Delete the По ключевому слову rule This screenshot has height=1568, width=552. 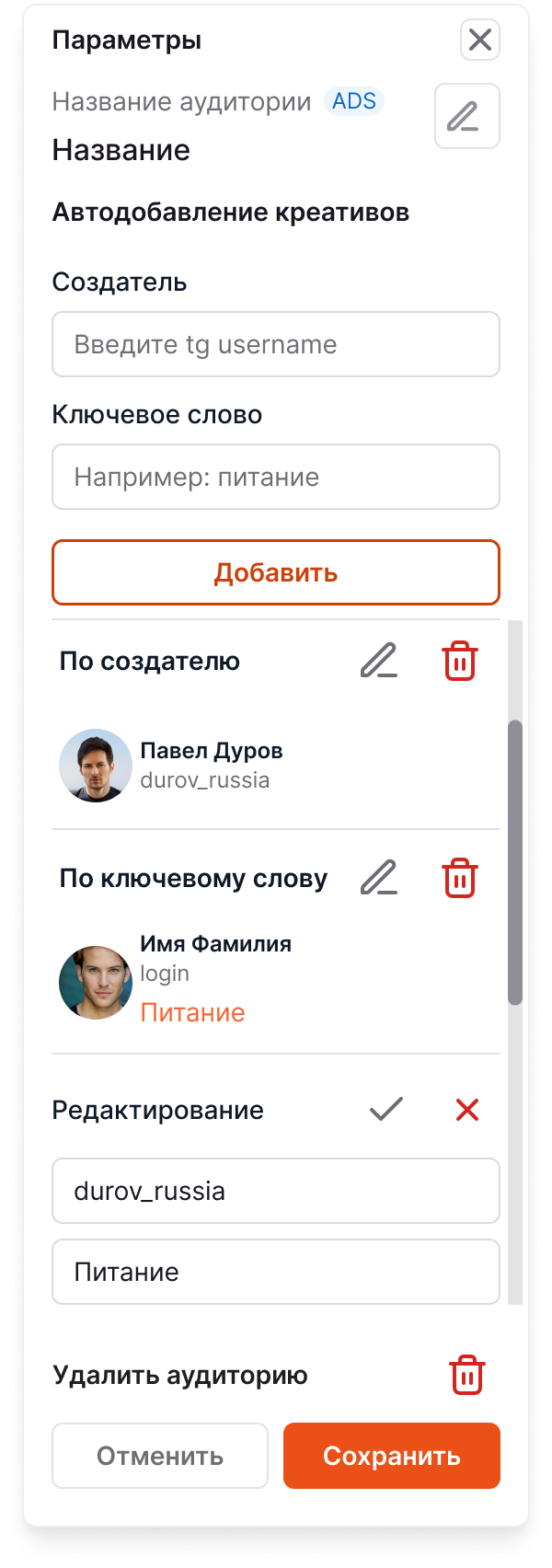pos(460,878)
